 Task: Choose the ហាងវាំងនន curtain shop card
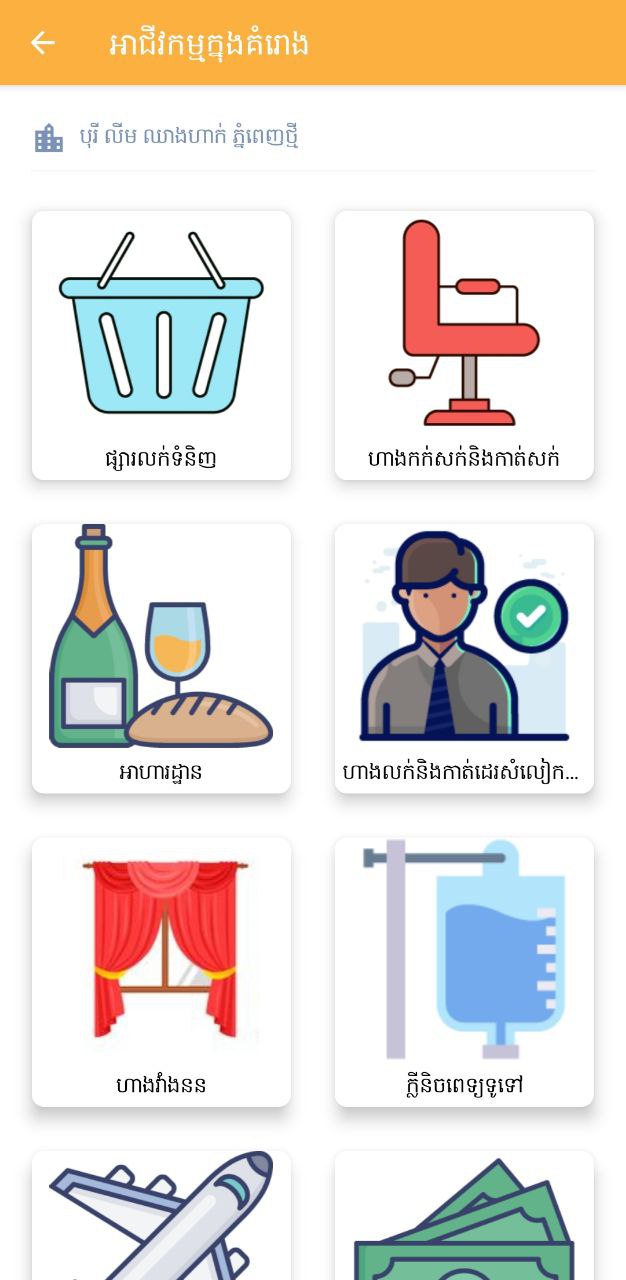161,971
